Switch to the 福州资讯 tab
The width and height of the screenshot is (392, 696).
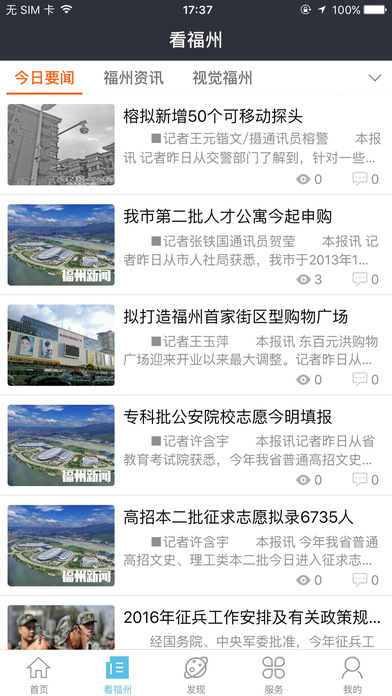pyautogui.click(x=133, y=78)
